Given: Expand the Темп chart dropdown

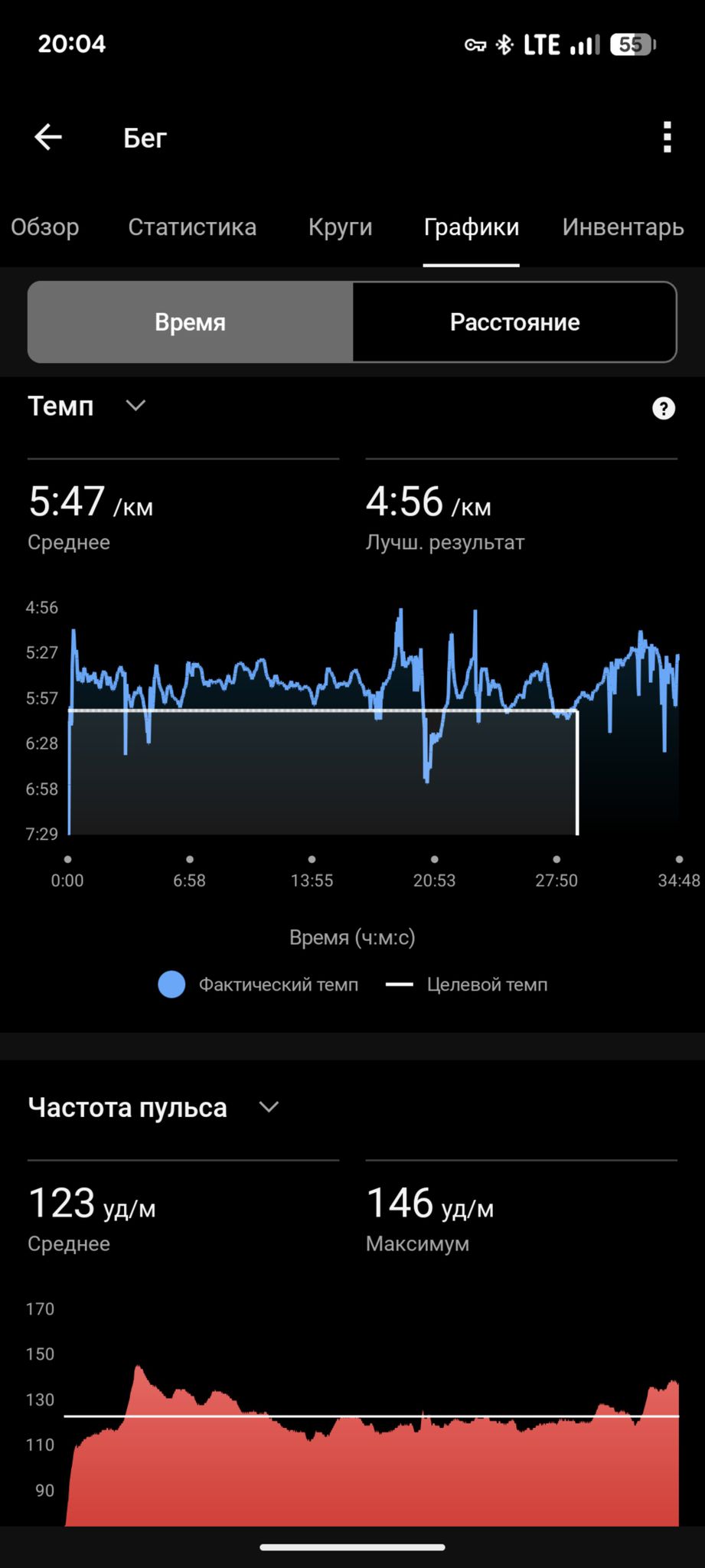Looking at the screenshot, I should click(135, 406).
